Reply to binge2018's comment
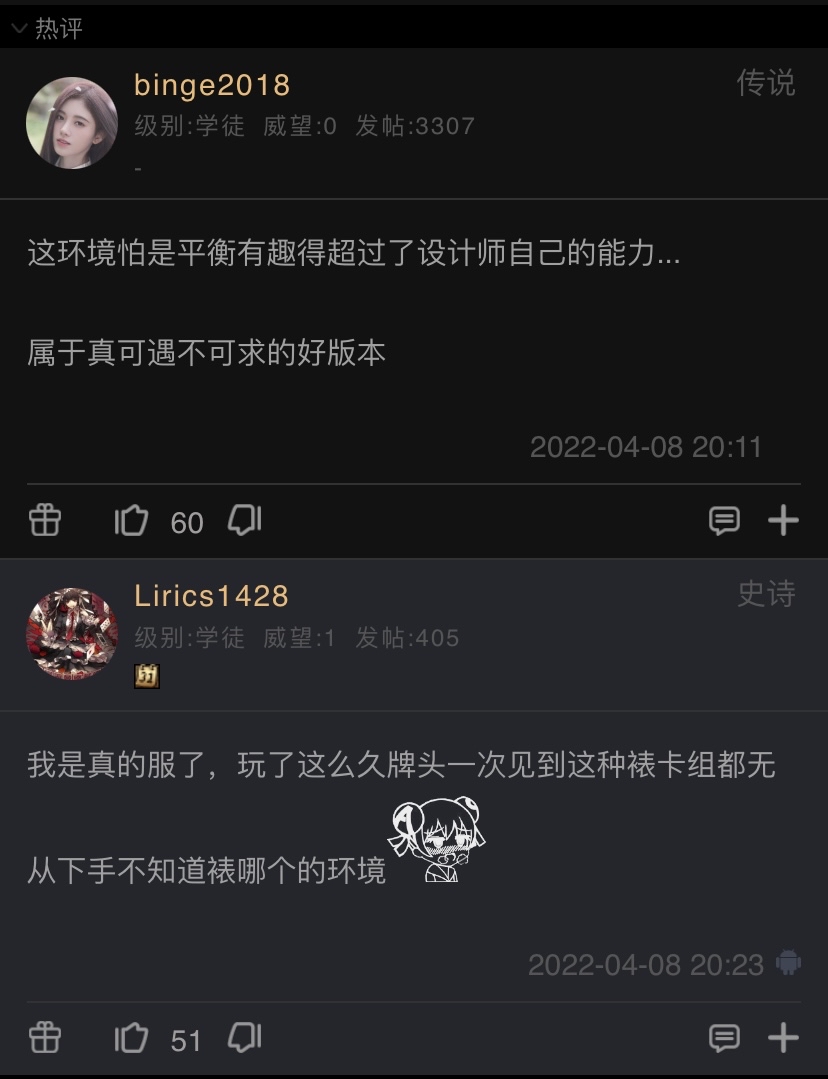 [x=724, y=520]
